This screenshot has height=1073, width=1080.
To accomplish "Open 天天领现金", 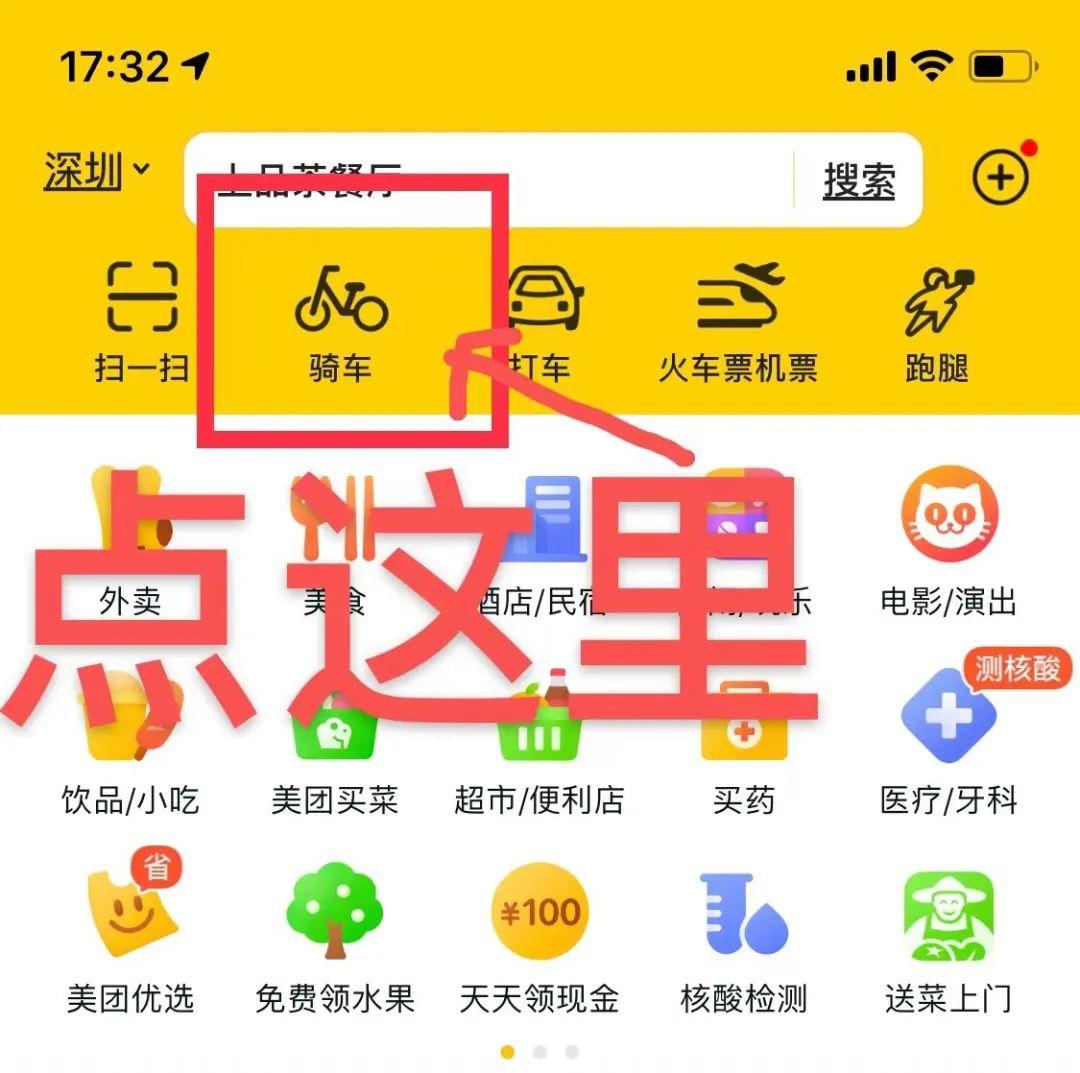I will pyautogui.click(x=540, y=935).
